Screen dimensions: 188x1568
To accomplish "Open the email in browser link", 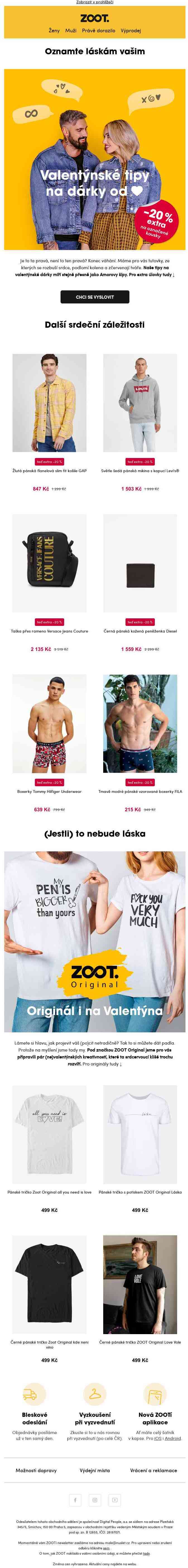I will pyautogui.click(x=94, y=3).
